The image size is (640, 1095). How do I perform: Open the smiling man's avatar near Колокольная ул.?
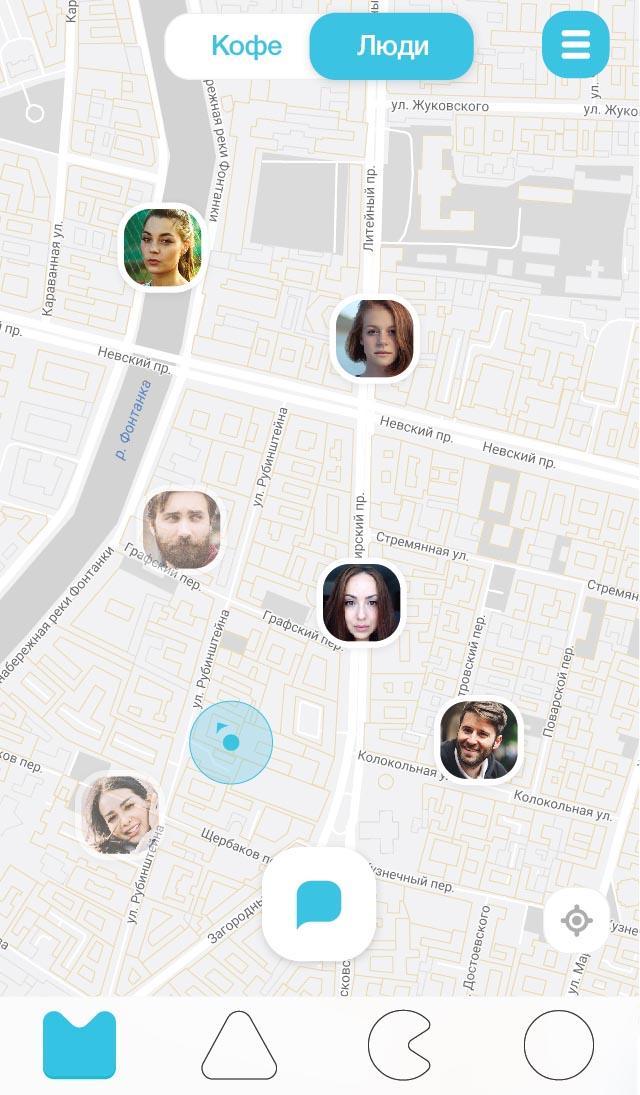point(480,740)
